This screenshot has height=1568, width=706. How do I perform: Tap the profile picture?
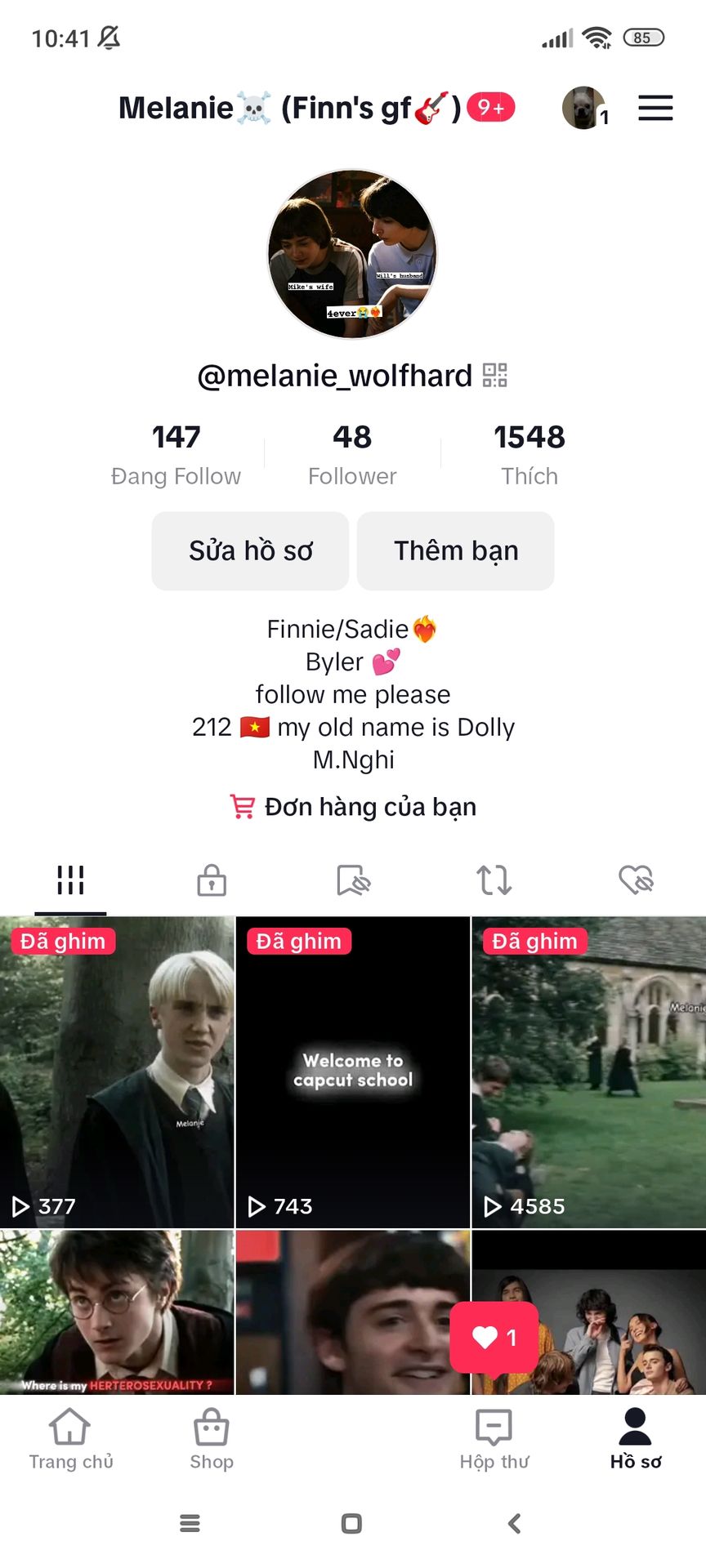click(x=352, y=254)
